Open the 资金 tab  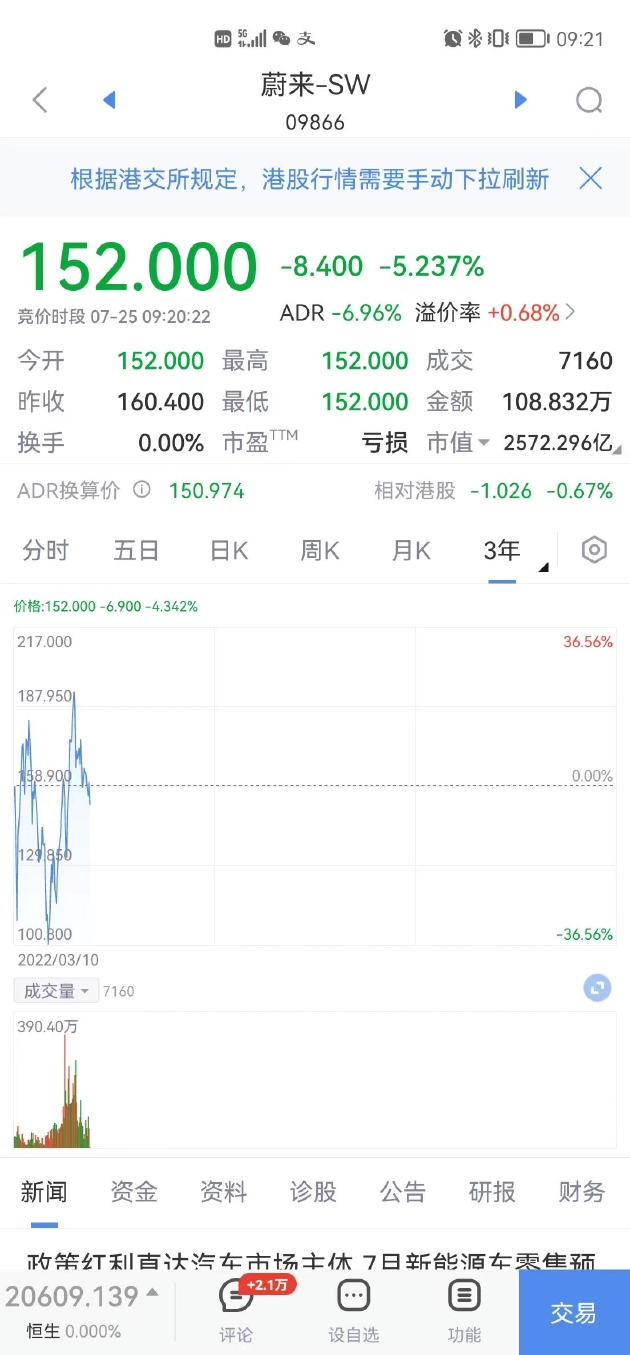pos(134,1192)
